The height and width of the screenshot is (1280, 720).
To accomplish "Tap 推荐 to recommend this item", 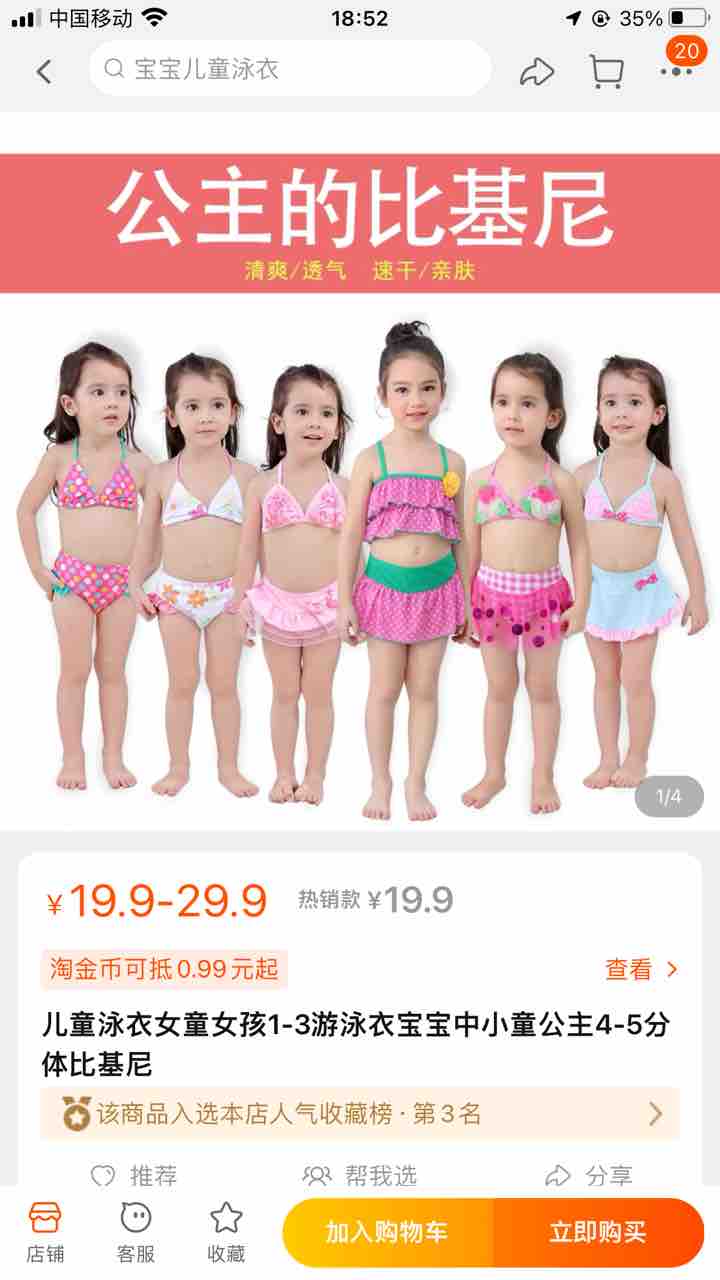I will [x=134, y=1175].
